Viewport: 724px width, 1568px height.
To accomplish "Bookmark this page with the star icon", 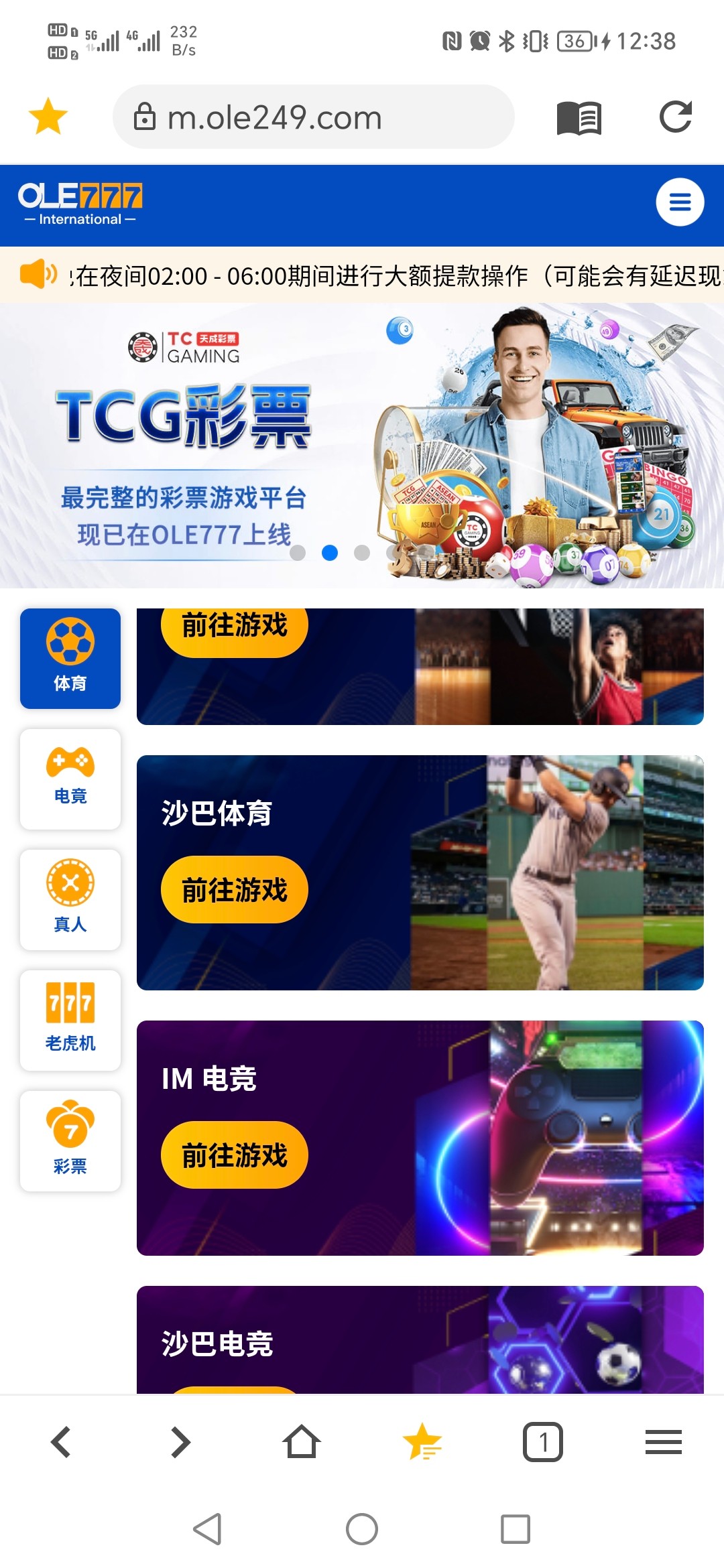I will tap(48, 117).
